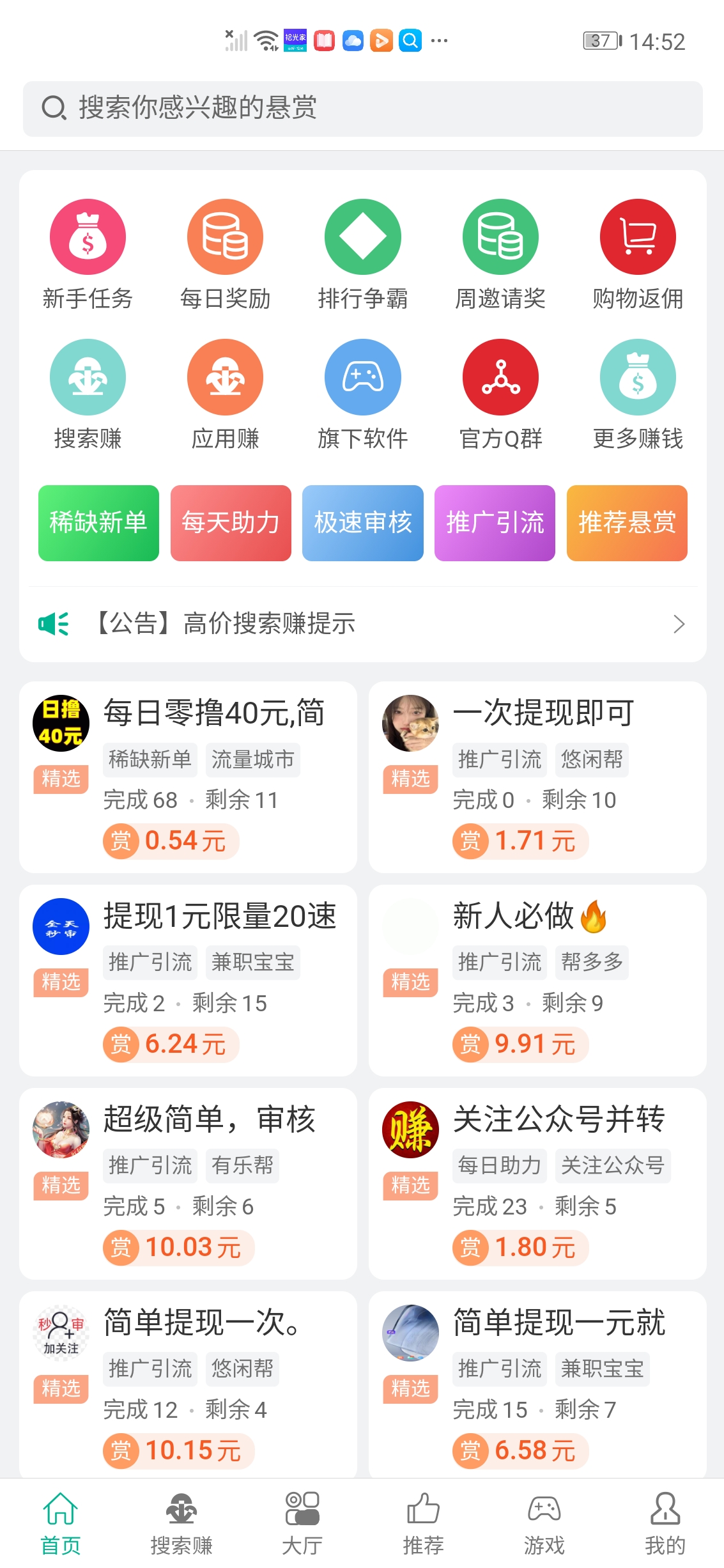The height and width of the screenshot is (1568, 724).
Task: Expand the 高价搜索赚 announcement via its chevron
Action: point(679,625)
